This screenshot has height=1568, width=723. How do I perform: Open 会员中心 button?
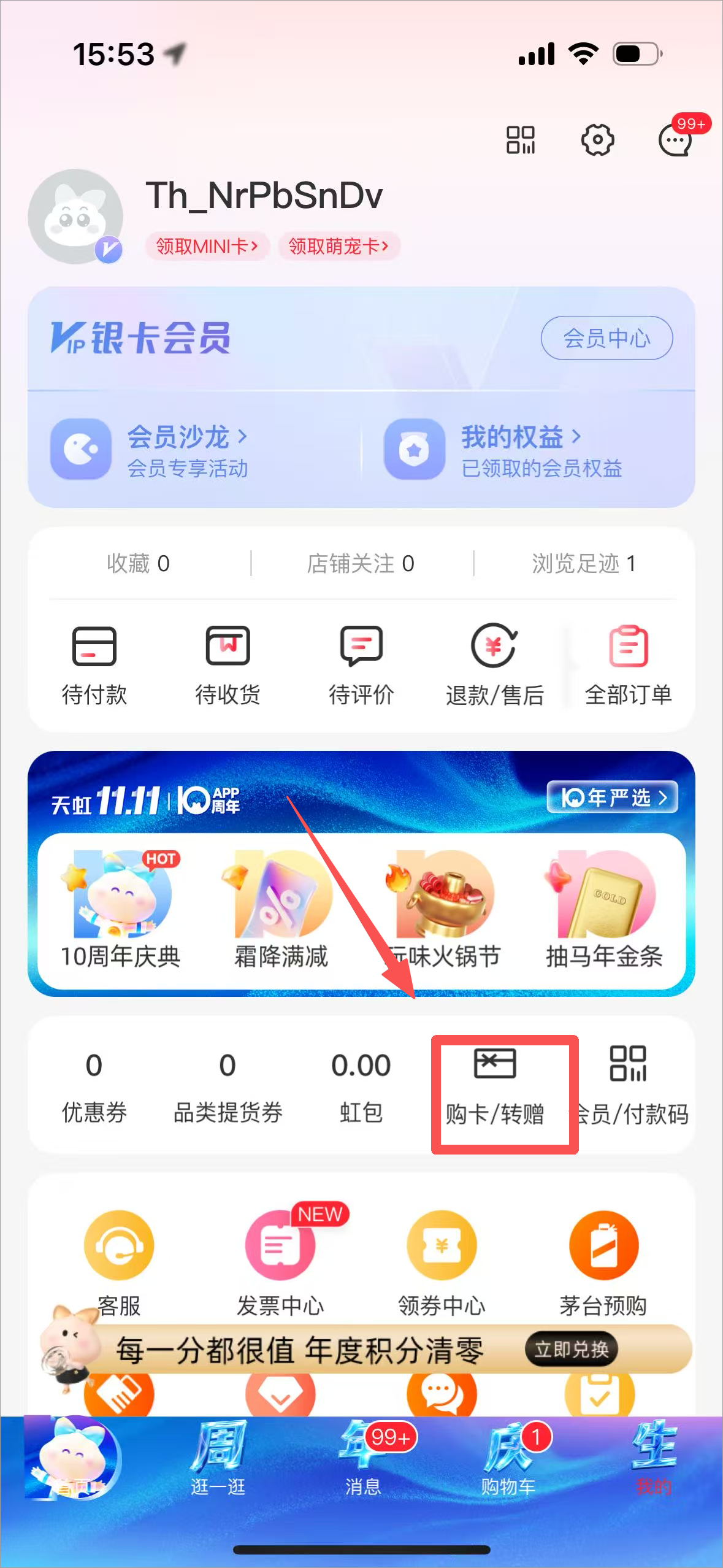point(606,338)
